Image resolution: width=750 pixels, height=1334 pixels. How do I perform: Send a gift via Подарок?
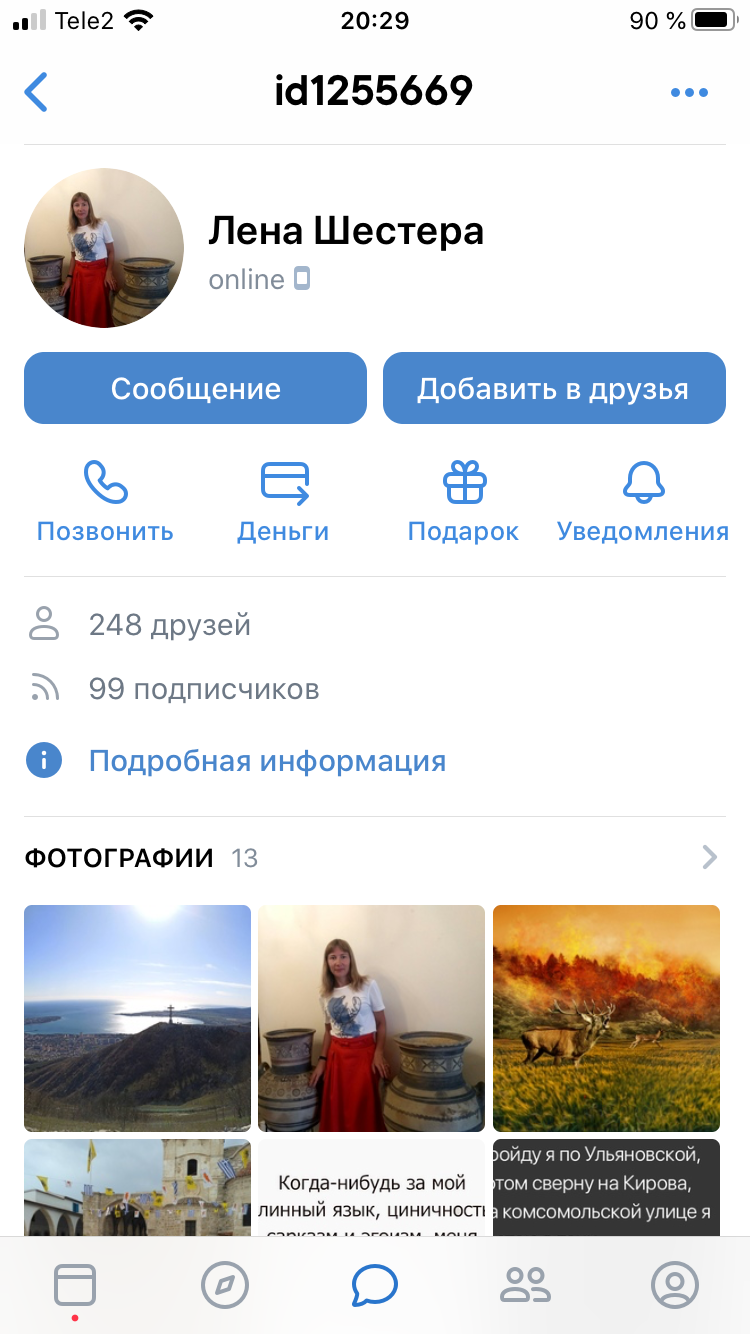coord(463,502)
